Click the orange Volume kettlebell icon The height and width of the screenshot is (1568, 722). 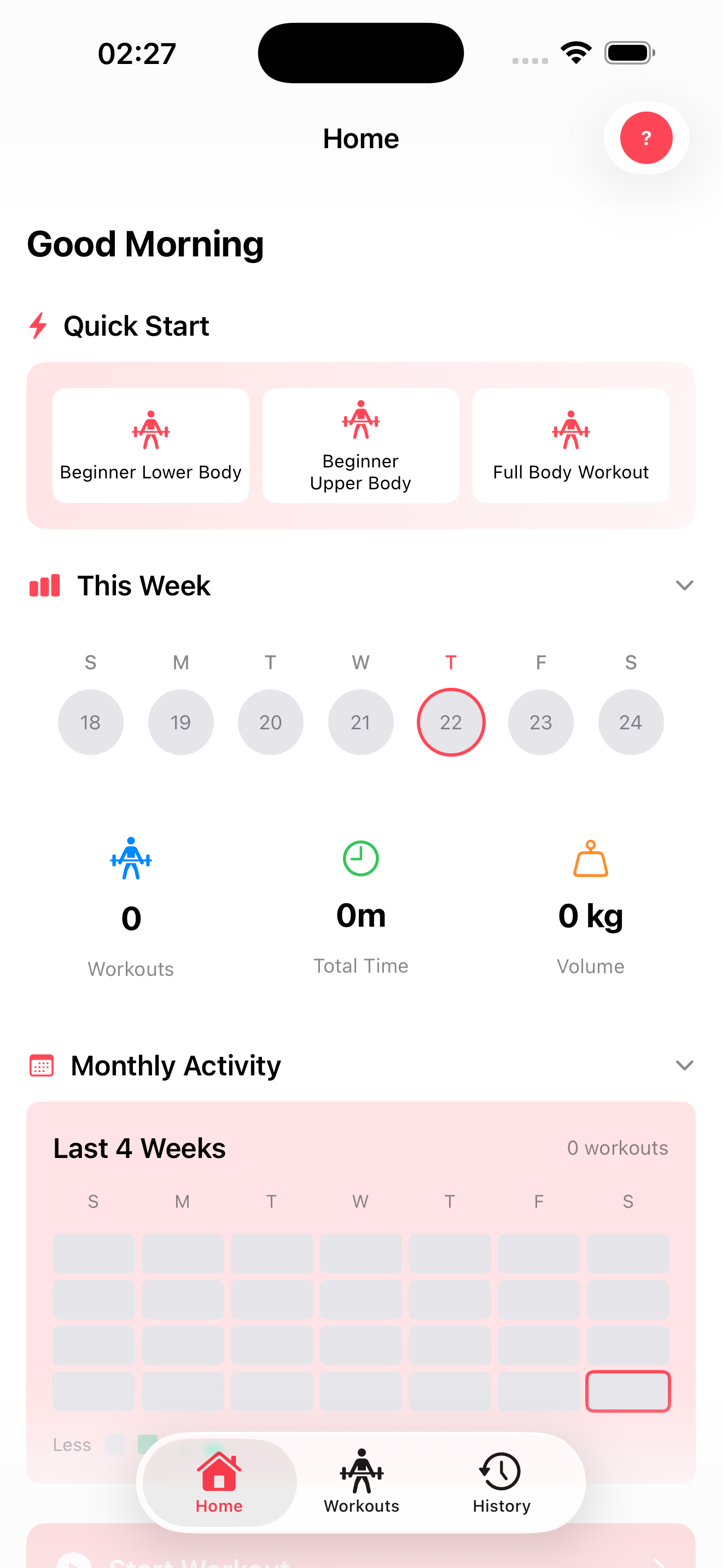tap(590, 859)
